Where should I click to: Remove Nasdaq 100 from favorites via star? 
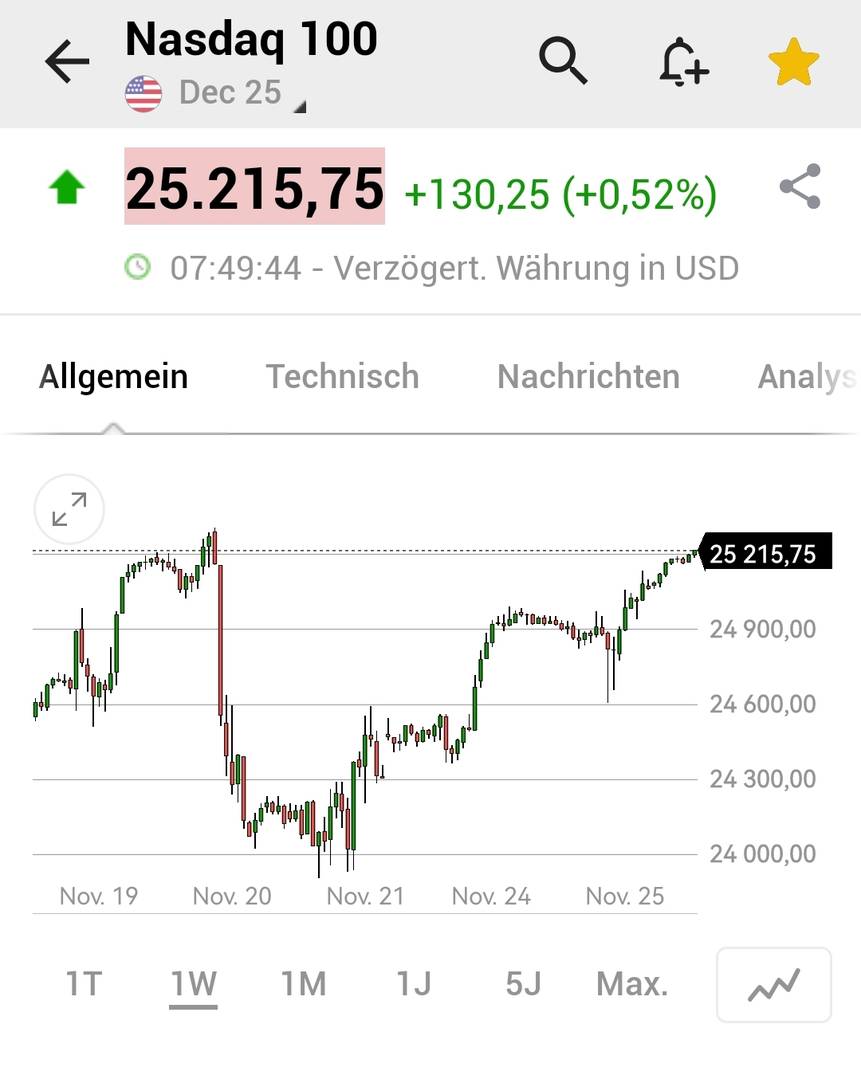[x=794, y=63]
